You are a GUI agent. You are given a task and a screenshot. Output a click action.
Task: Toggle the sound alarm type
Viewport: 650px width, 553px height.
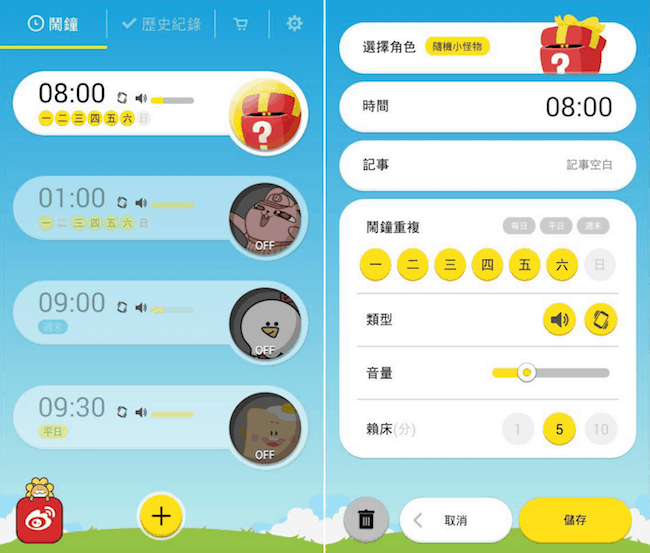pyautogui.click(x=559, y=320)
